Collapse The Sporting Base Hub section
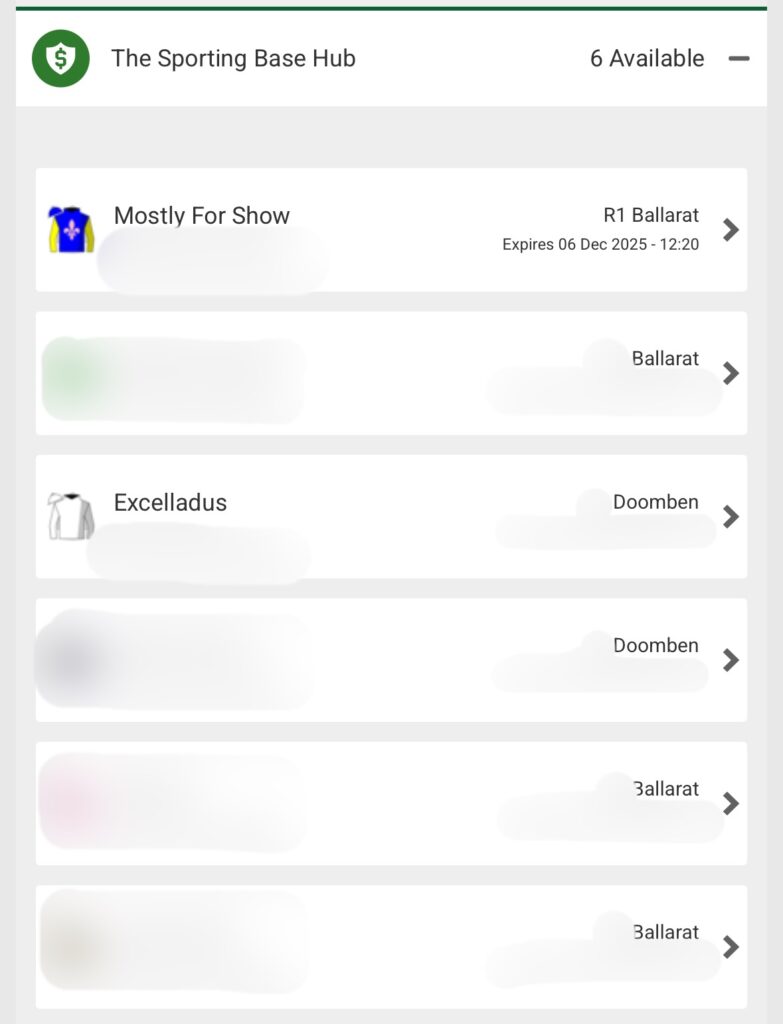Viewport: 783px width, 1024px height. click(x=739, y=59)
